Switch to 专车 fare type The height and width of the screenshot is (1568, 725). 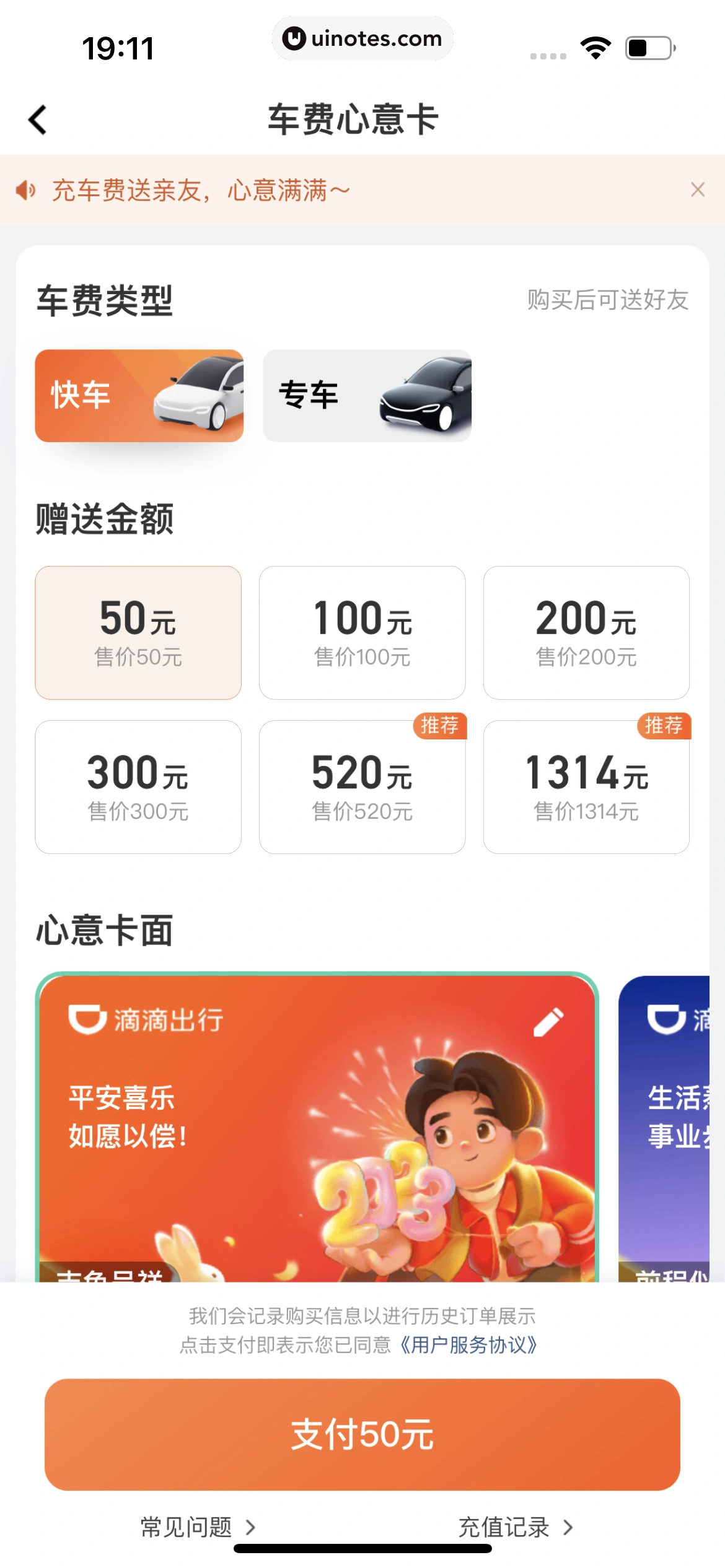(367, 395)
